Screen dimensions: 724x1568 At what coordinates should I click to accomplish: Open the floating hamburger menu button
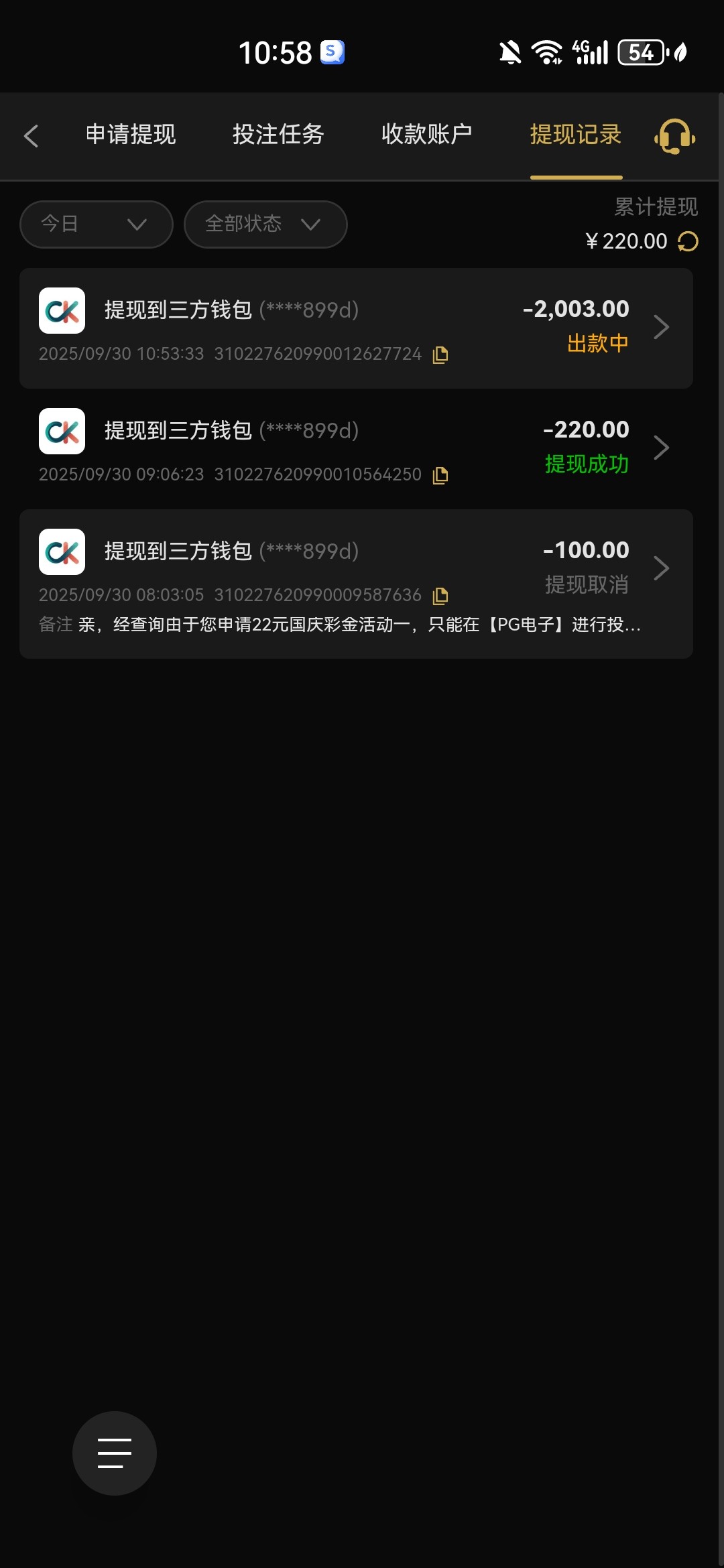(x=115, y=1453)
